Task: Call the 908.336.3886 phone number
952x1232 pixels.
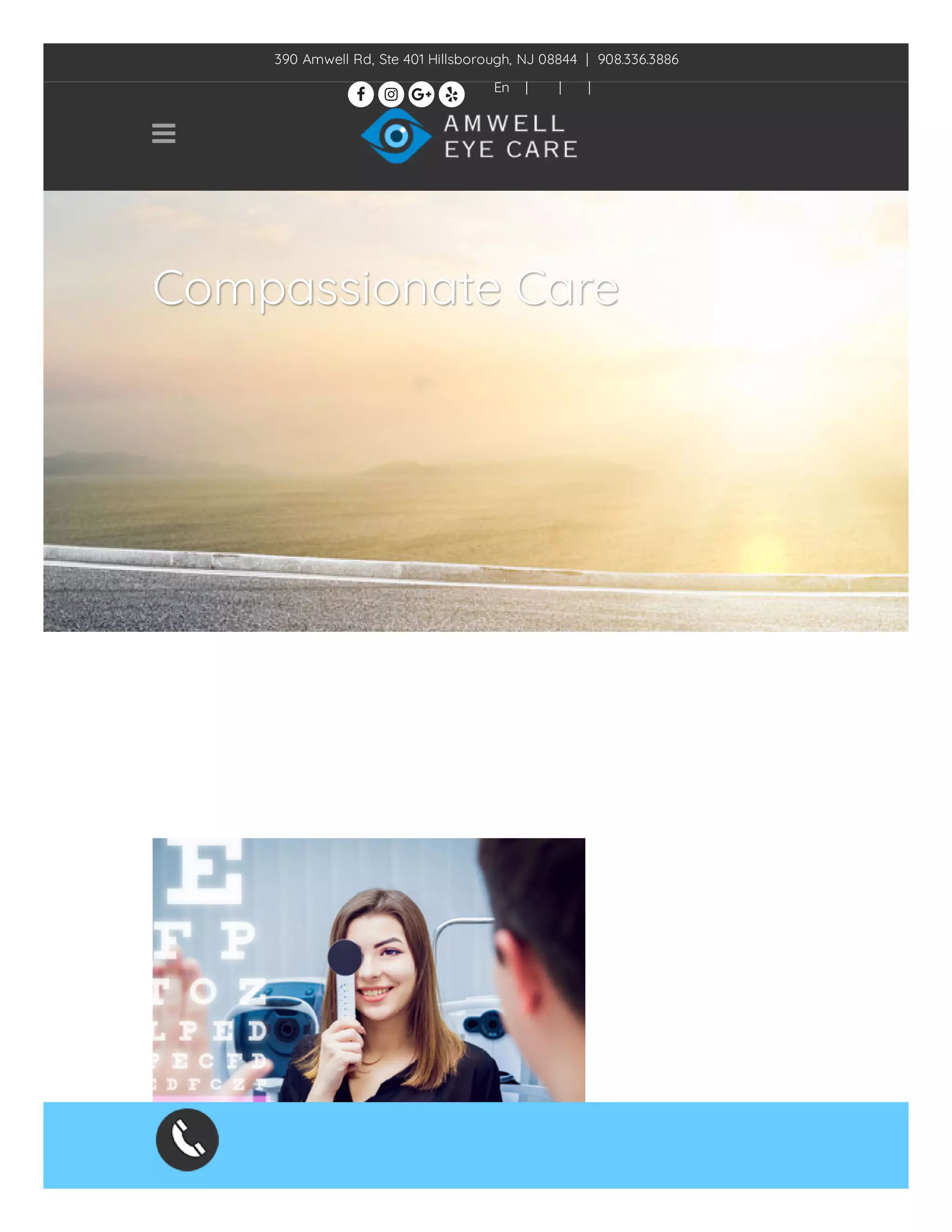Action: [x=638, y=59]
